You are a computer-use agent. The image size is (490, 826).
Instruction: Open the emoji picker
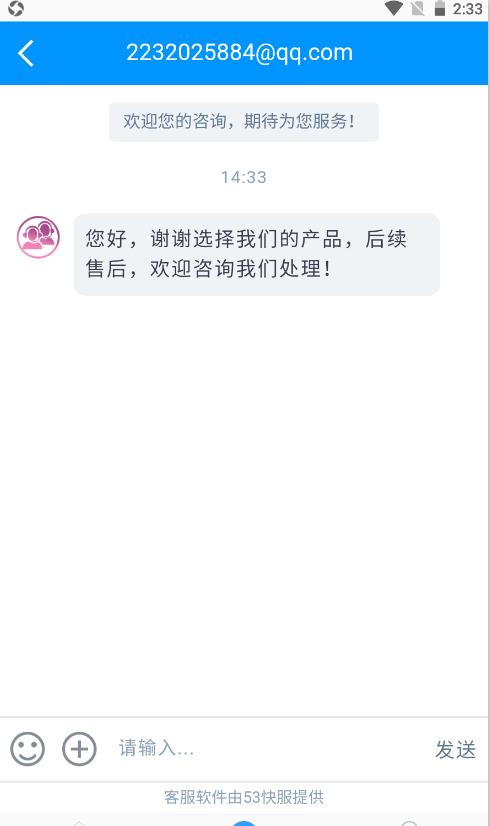[x=27, y=749]
